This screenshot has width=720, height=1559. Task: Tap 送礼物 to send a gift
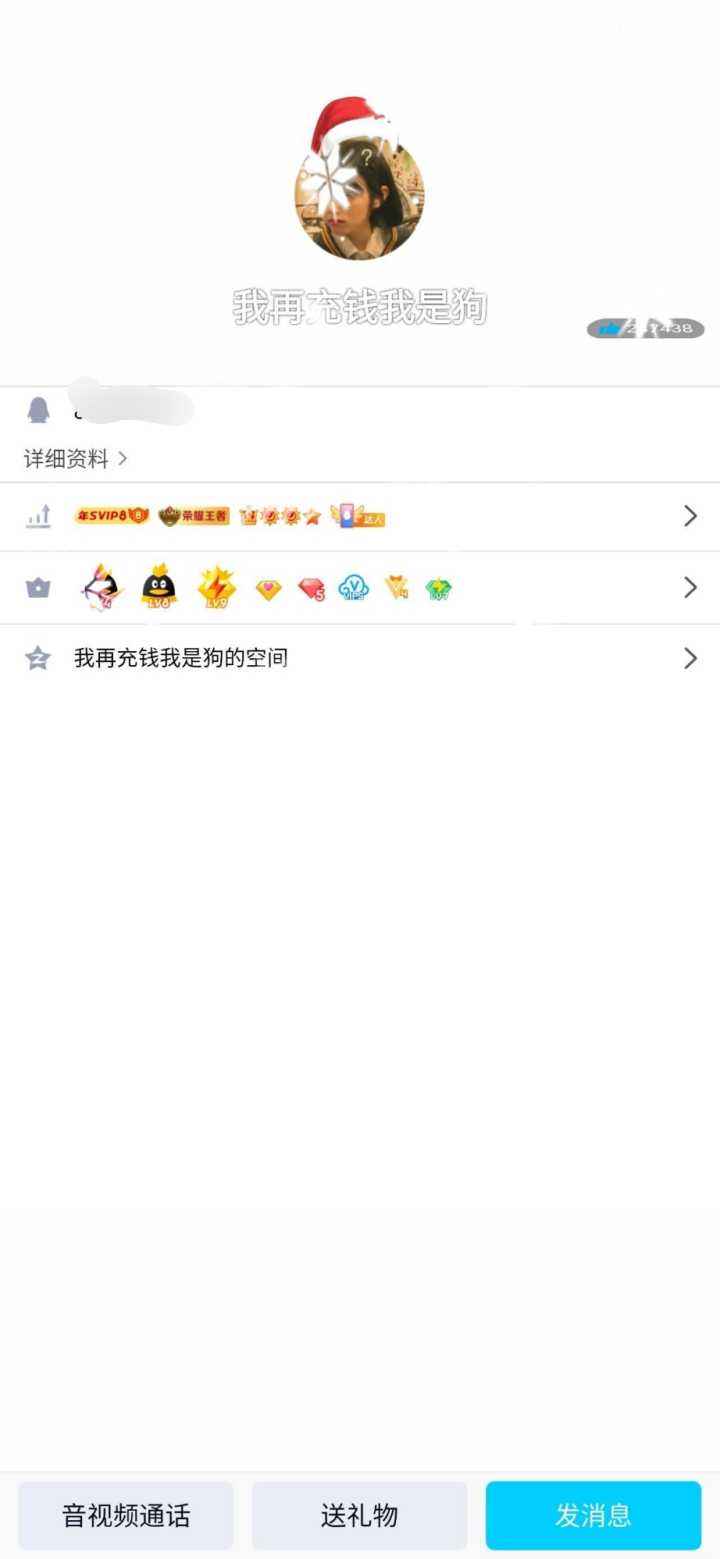359,1515
